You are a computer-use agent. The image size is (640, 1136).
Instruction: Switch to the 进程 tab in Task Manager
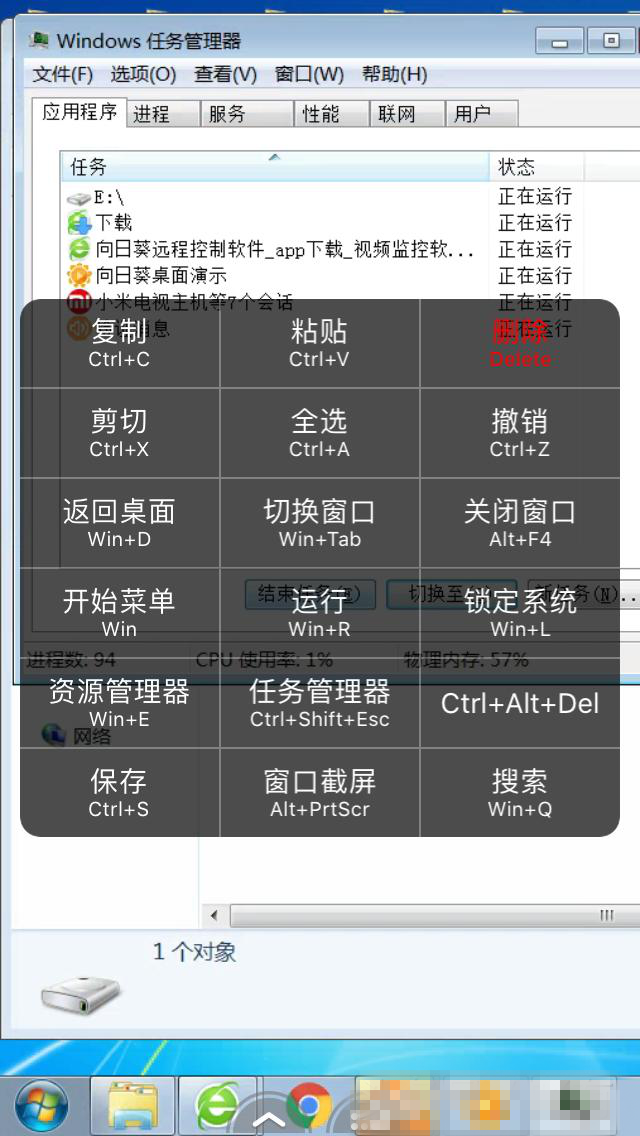coord(152,114)
